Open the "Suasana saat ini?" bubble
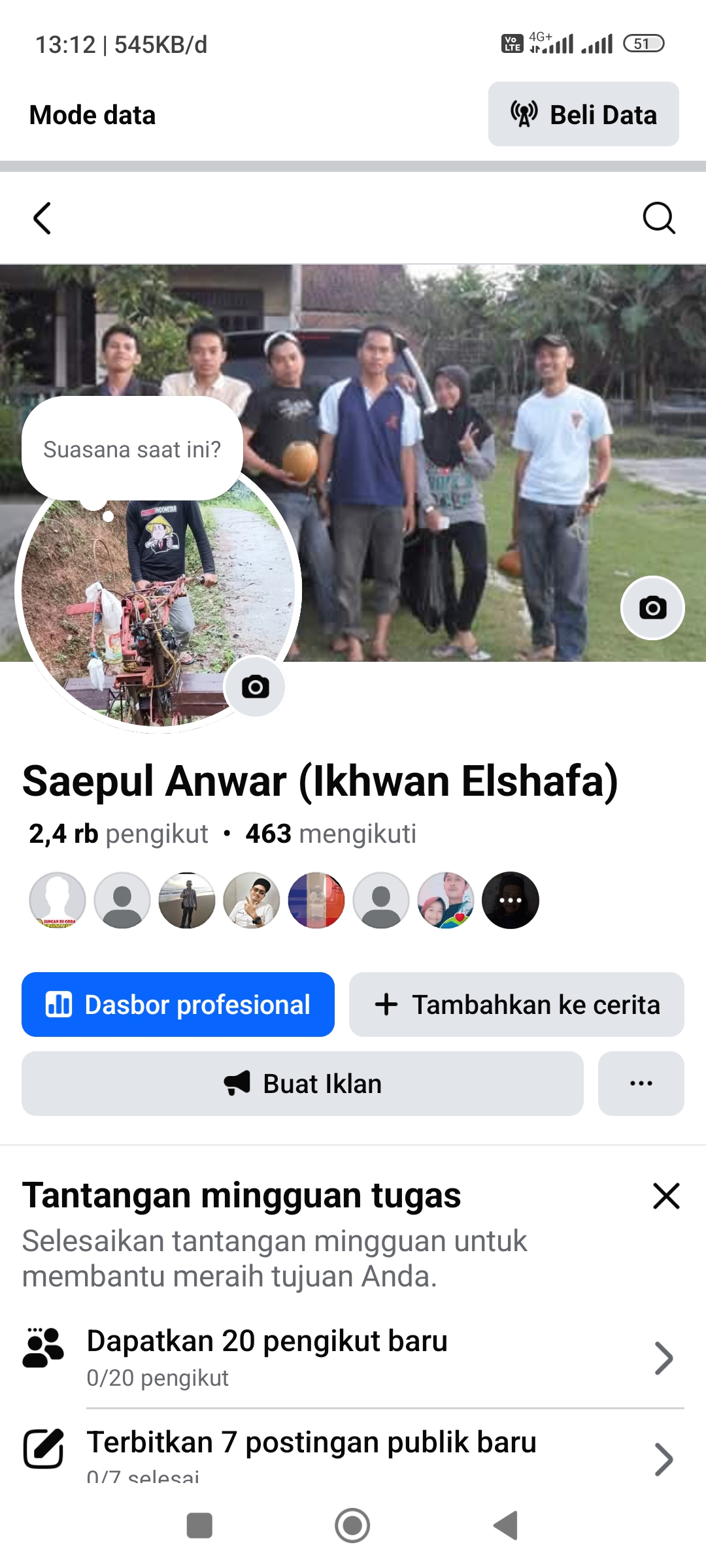 [x=132, y=449]
